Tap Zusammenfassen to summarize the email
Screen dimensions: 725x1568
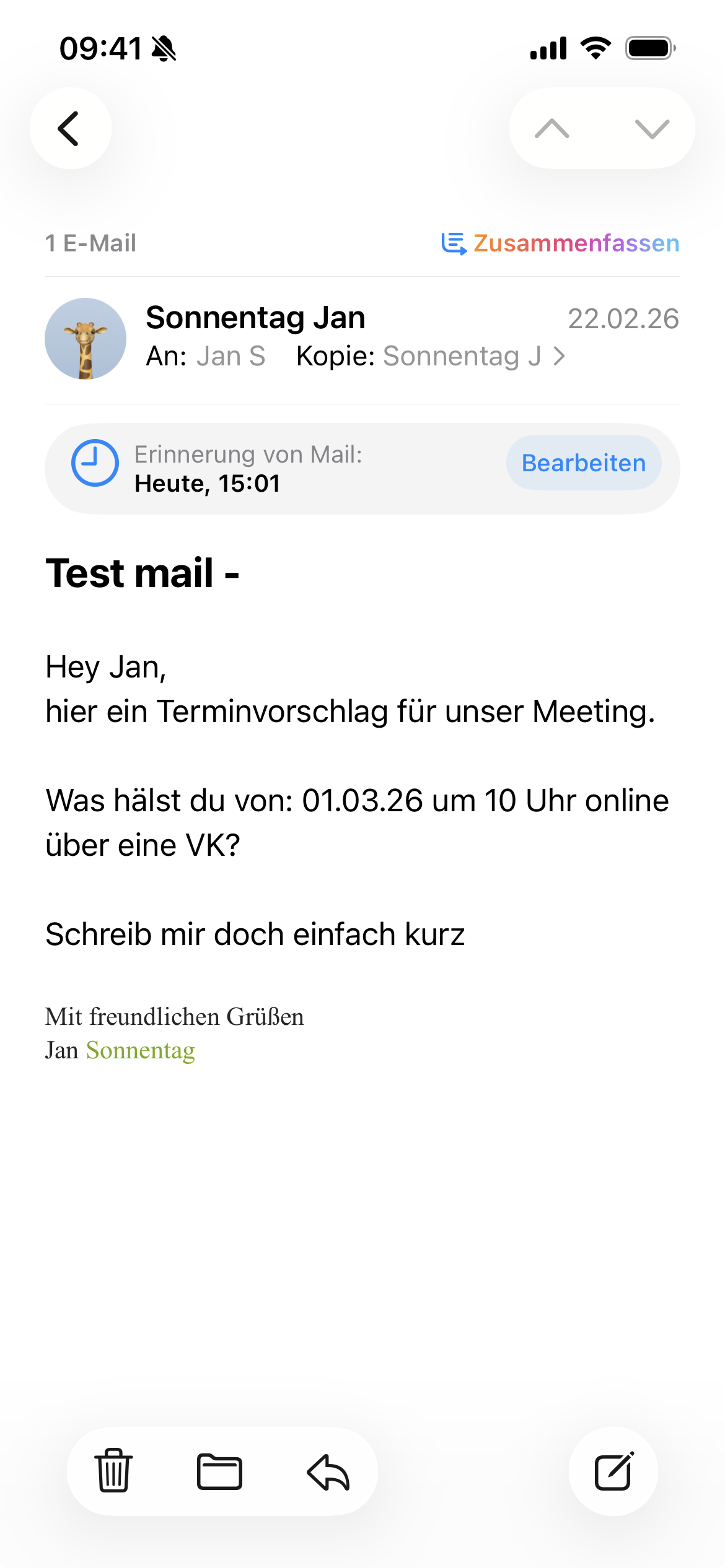pyautogui.click(x=561, y=243)
